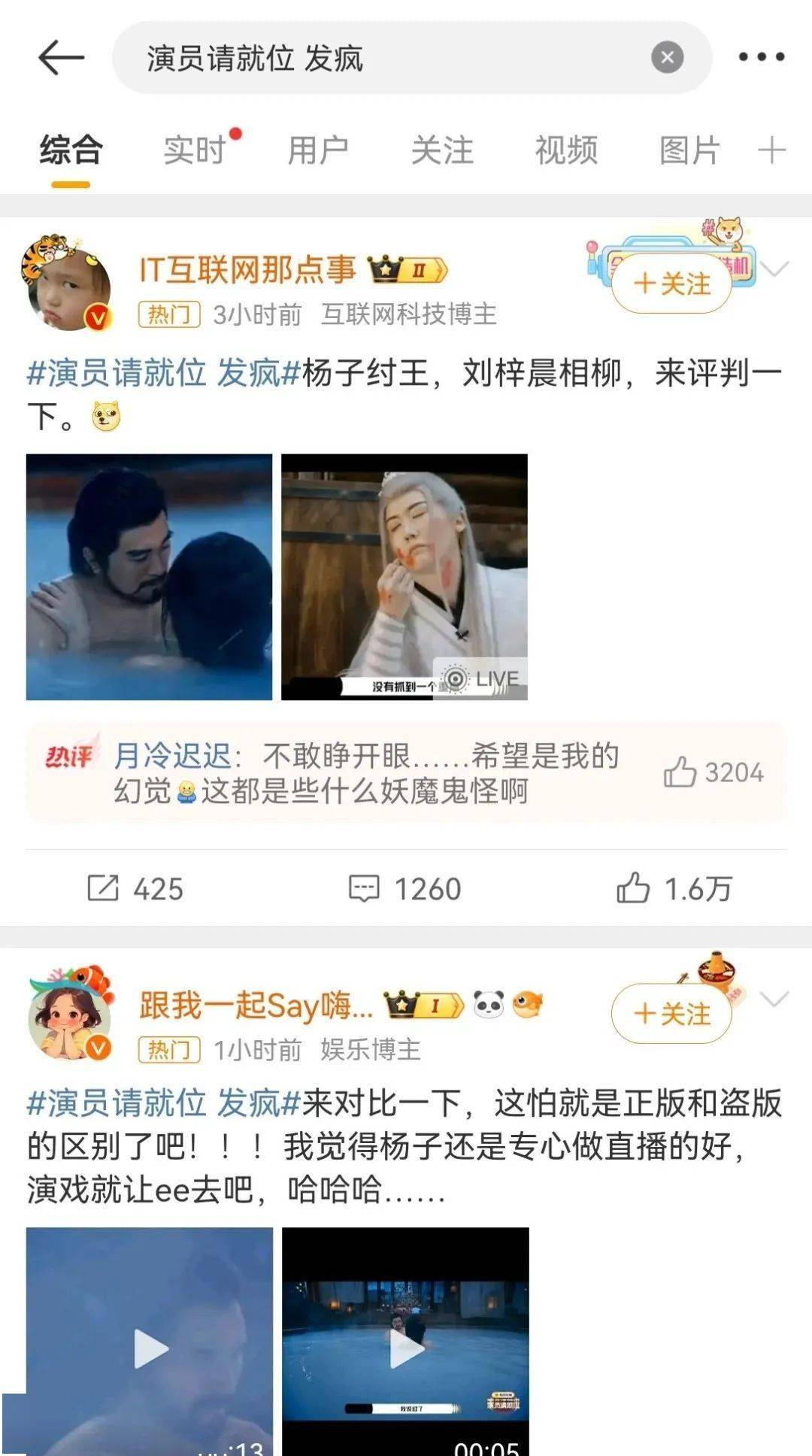Follow 跟我一起Say嗨
Image resolution: width=812 pixels, height=1456 pixels.
(x=671, y=1014)
